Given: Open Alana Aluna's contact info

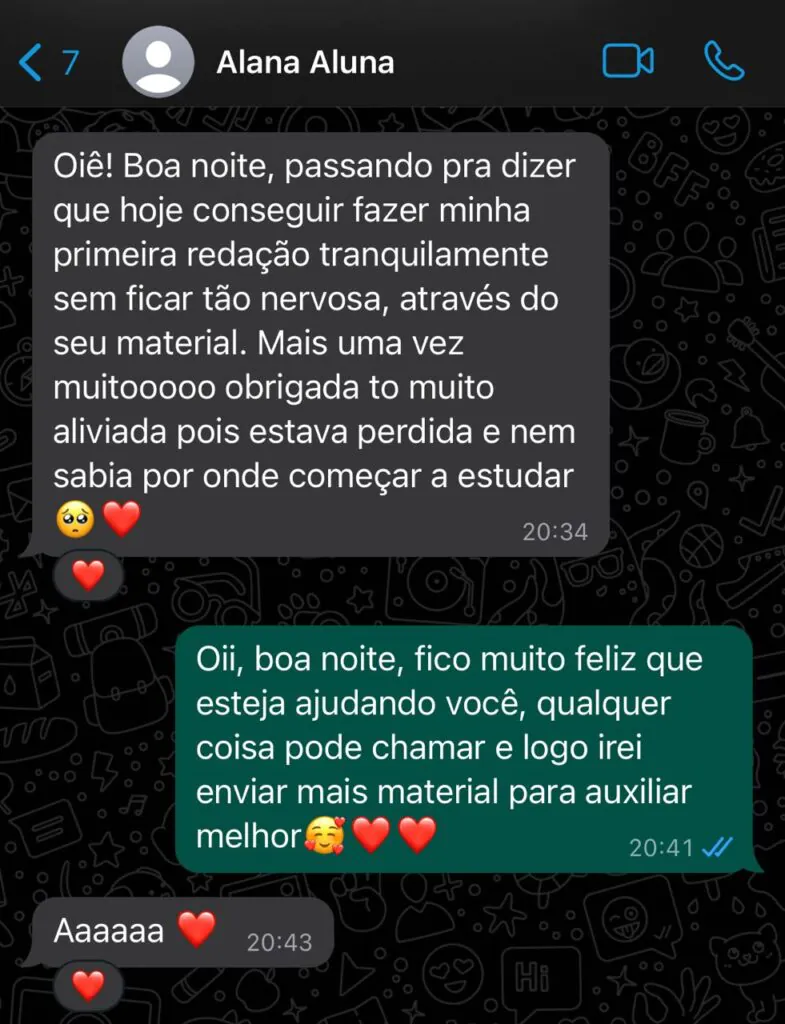Looking at the screenshot, I should click(305, 63).
